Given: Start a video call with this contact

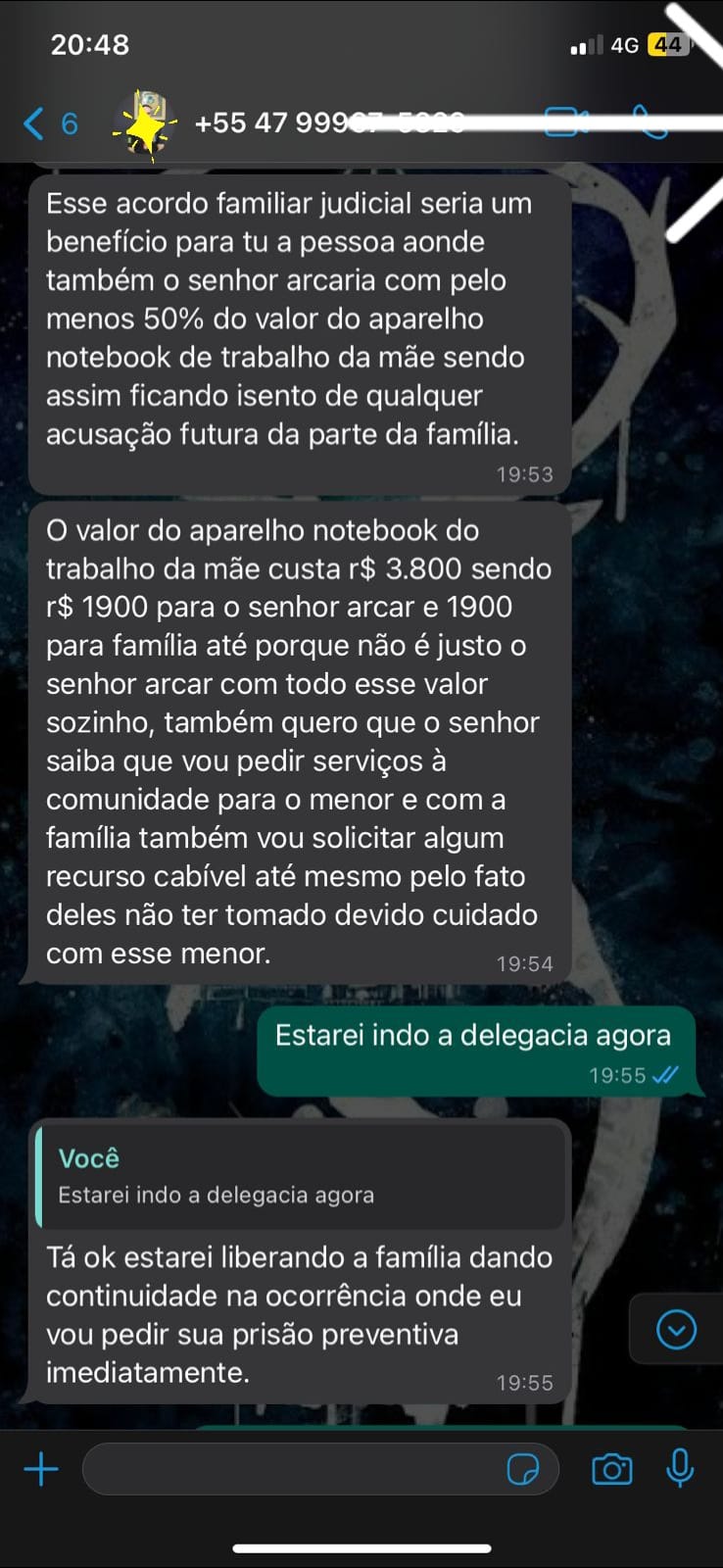Looking at the screenshot, I should [565, 122].
